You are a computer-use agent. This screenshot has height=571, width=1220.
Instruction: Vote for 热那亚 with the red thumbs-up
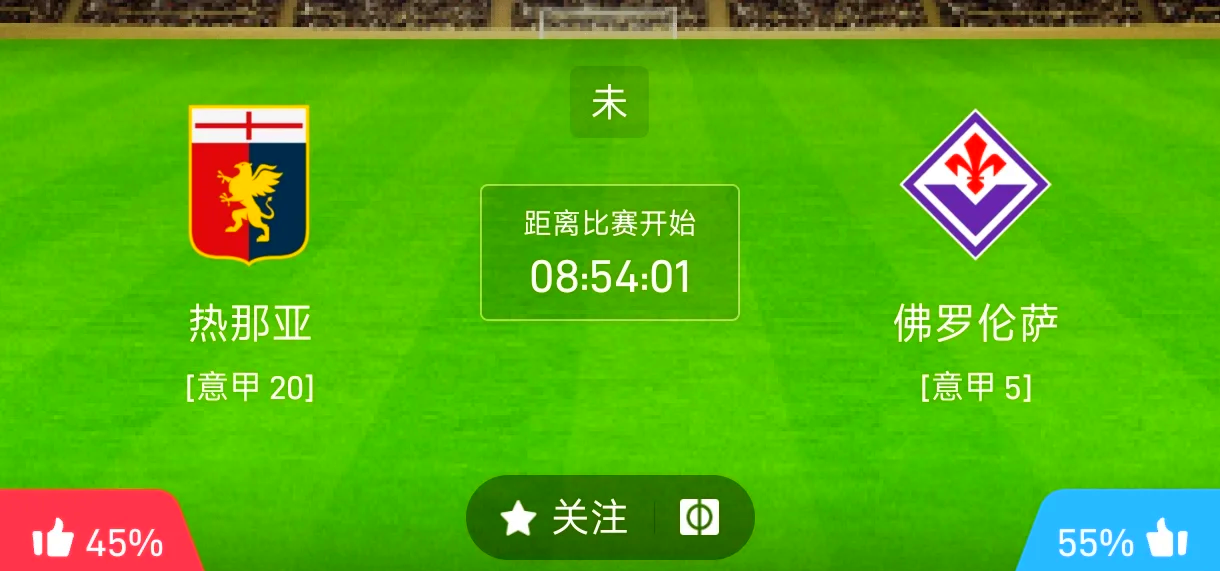[95, 540]
